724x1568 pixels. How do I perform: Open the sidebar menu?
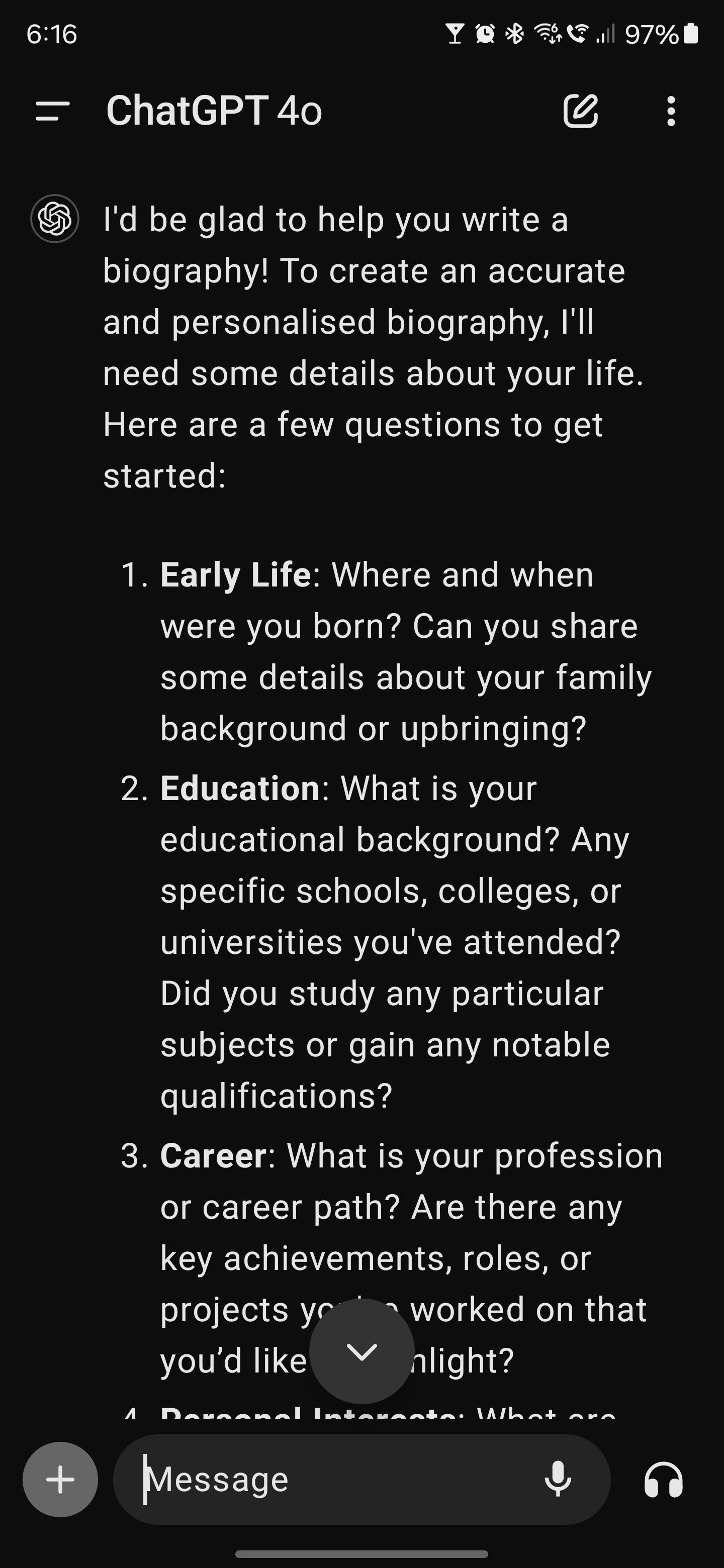click(x=52, y=111)
